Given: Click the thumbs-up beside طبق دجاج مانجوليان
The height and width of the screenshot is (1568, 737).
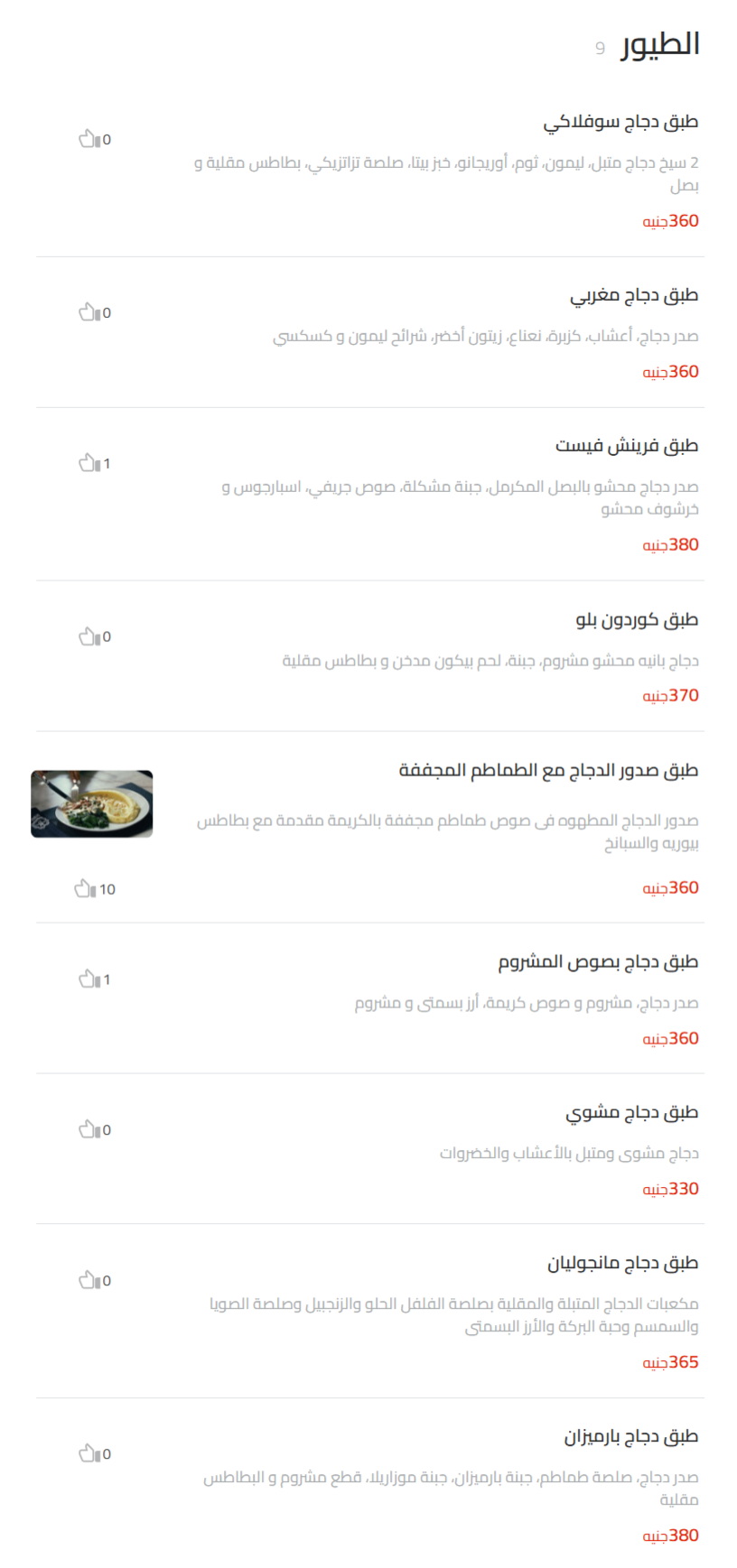Looking at the screenshot, I should point(89,1279).
